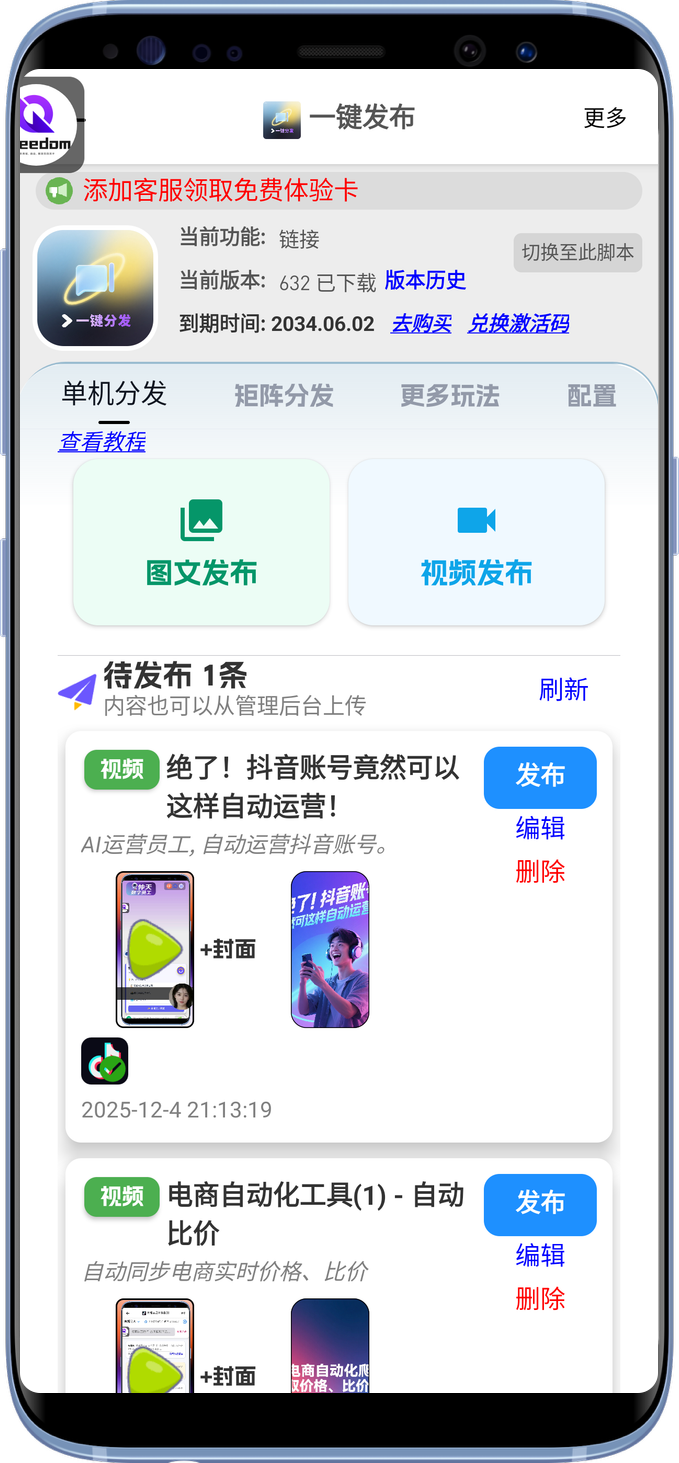Edit the 电商自动化工具 post
Image resolution: width=679 pixels, height=1463 pixels.
point(540,1255)
